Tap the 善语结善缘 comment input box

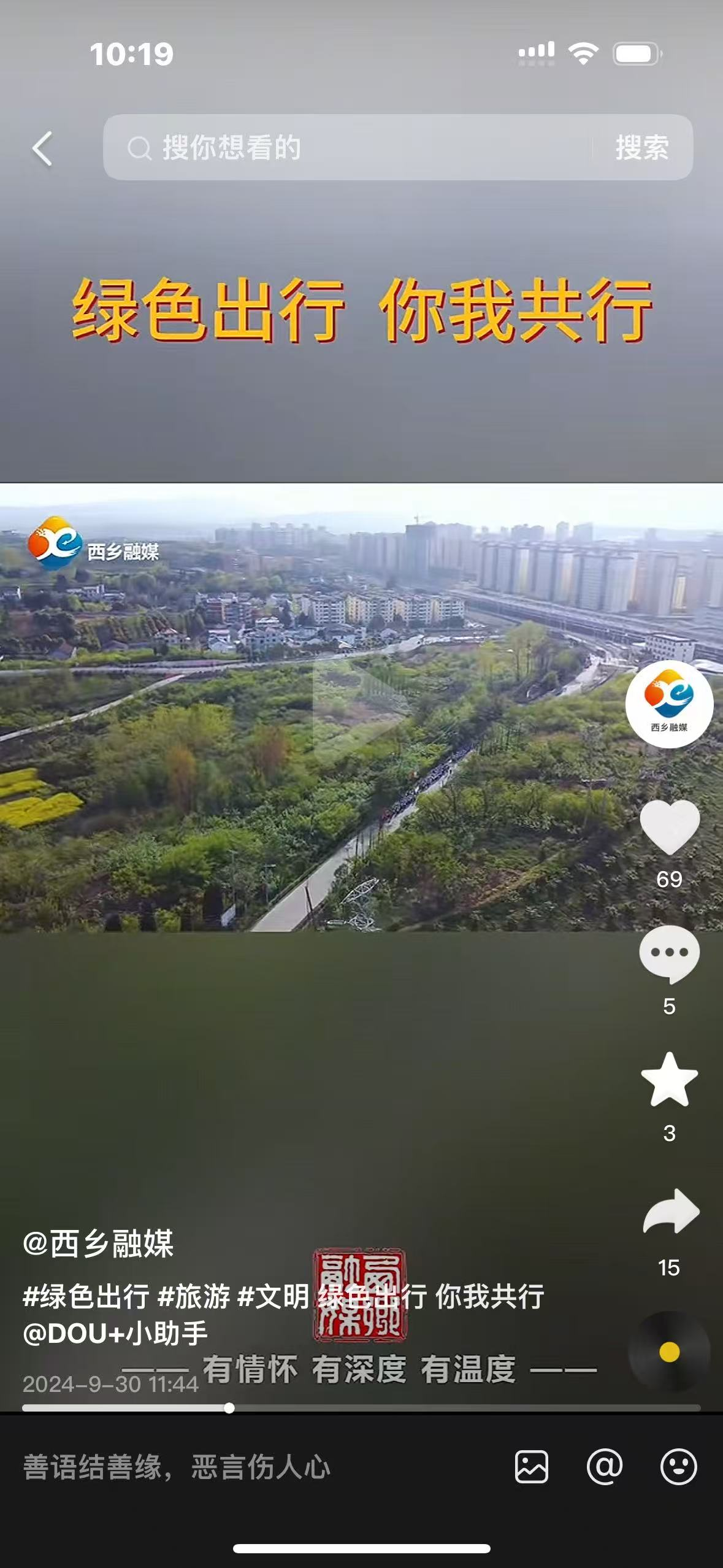(245, 1467)
